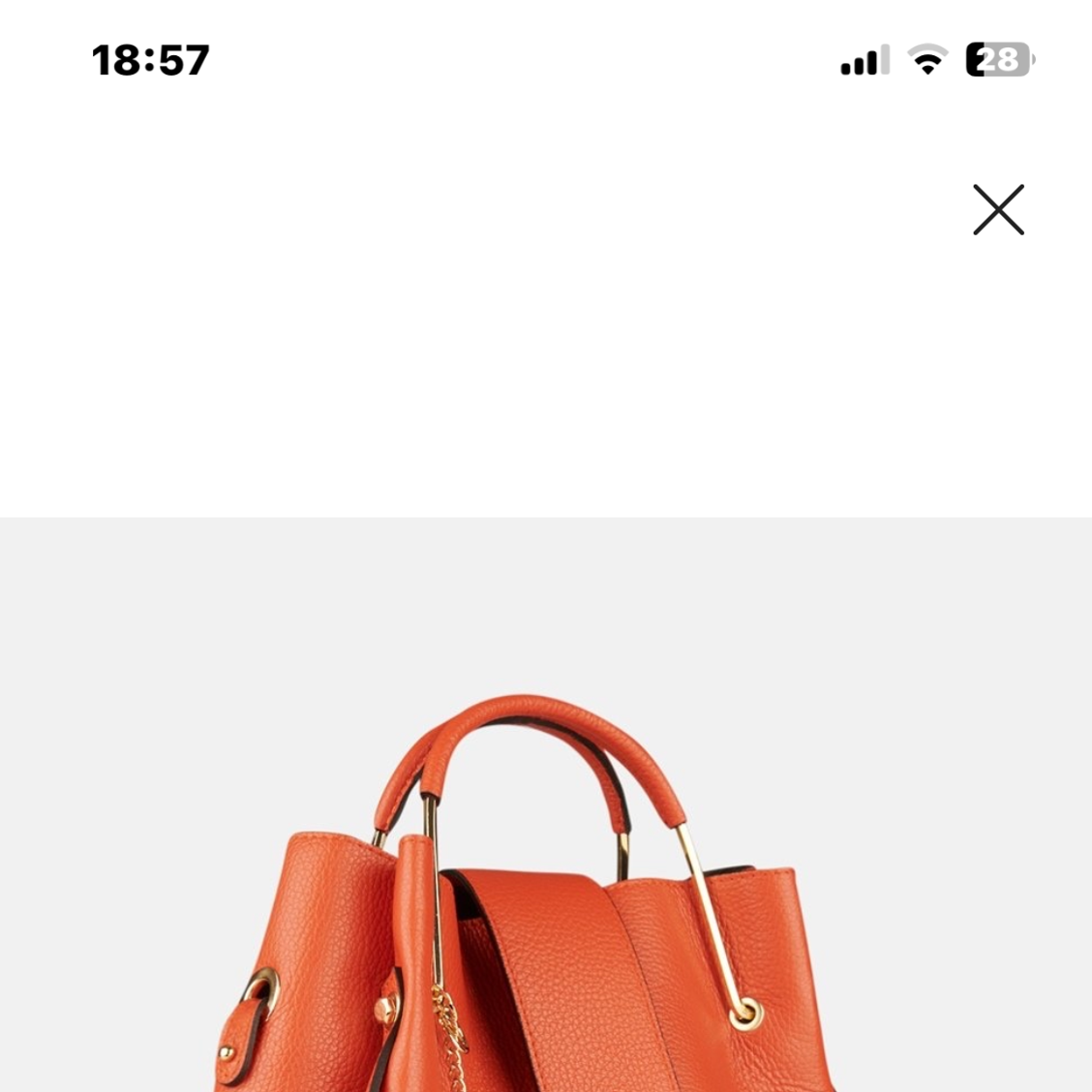Close the product image viewer
Image resolution: width=1092 pixels, height=1092 pixels.
pos(998,210)
